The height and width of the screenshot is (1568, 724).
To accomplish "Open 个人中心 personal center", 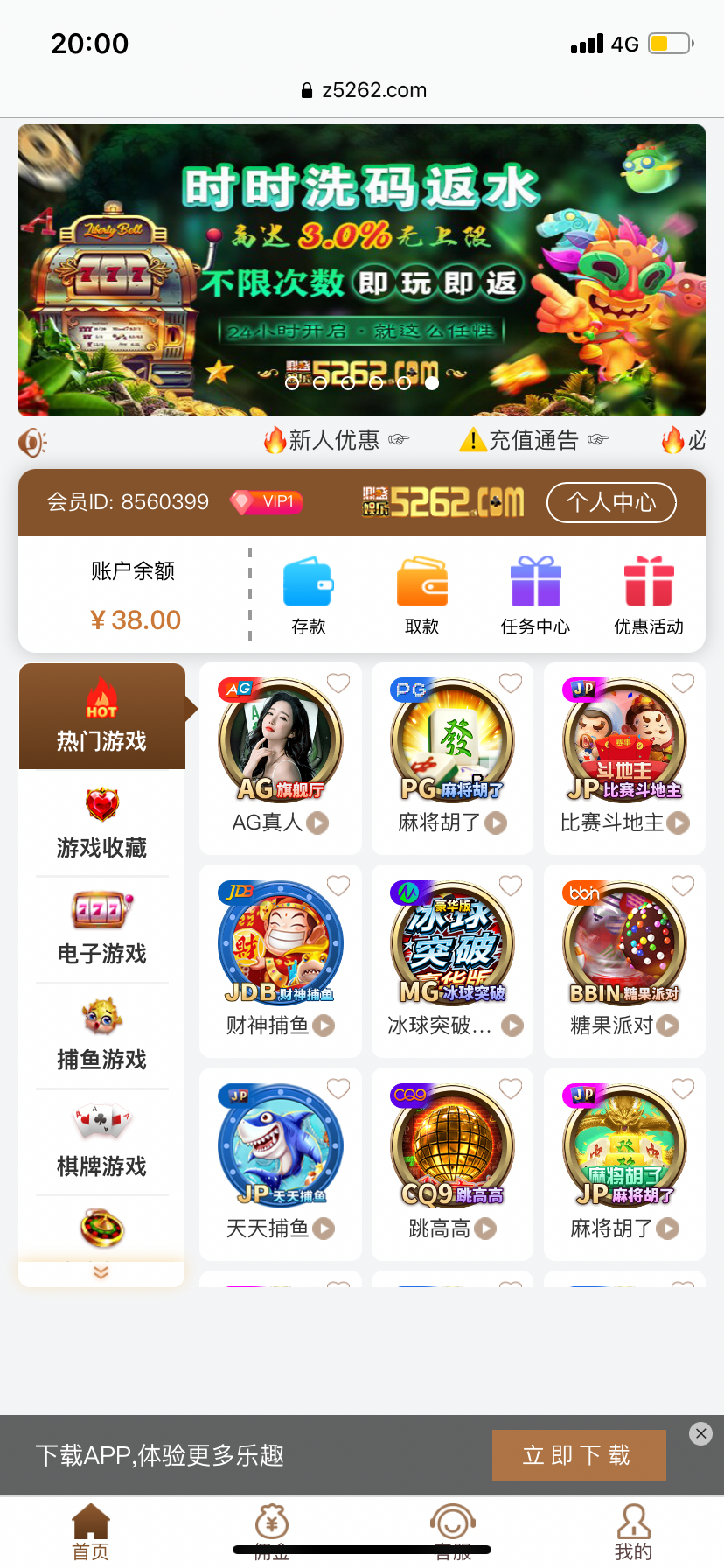I will [x=611, y=502].
